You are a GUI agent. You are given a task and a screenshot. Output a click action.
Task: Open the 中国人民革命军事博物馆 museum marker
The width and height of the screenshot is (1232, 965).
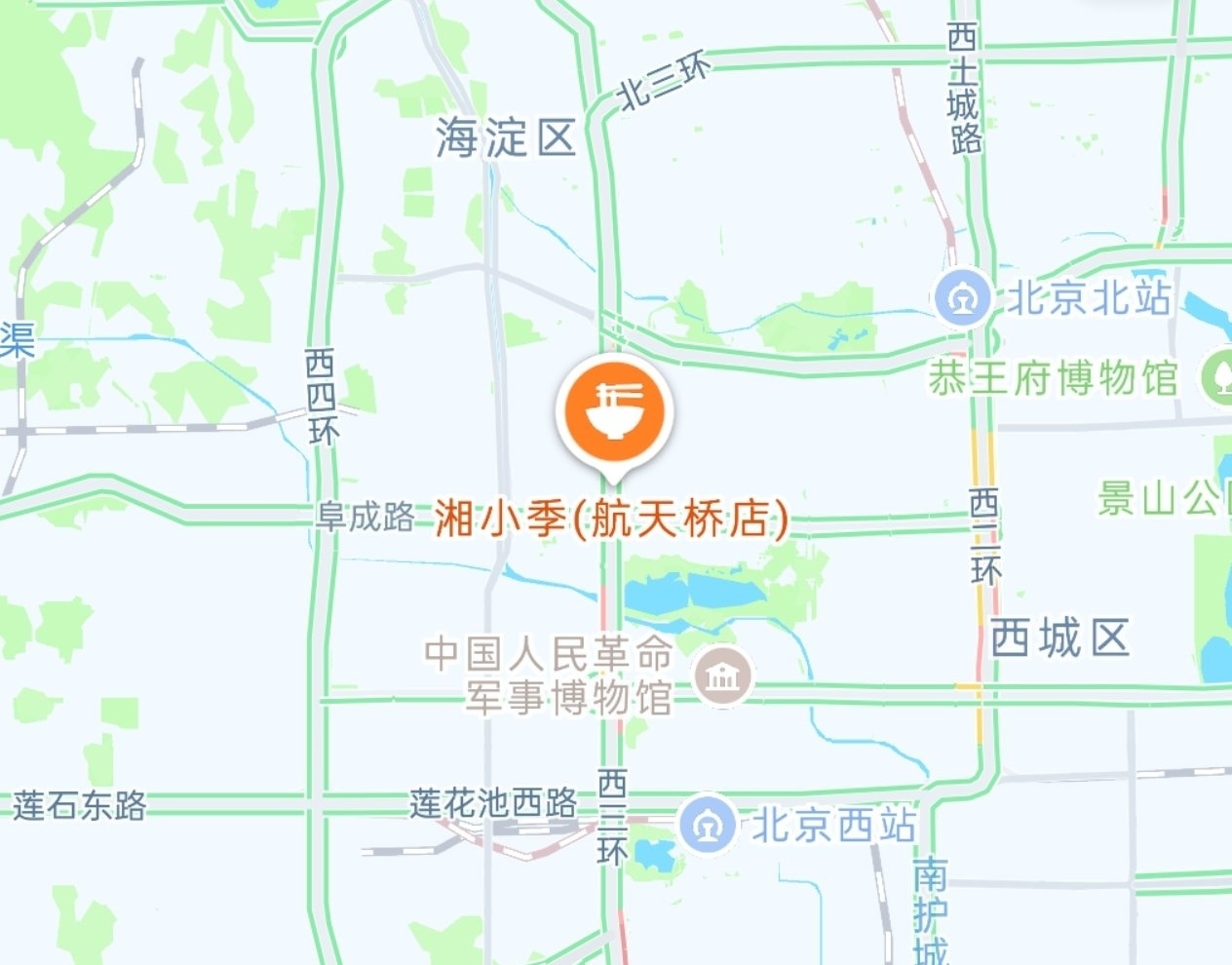(722, 675)
